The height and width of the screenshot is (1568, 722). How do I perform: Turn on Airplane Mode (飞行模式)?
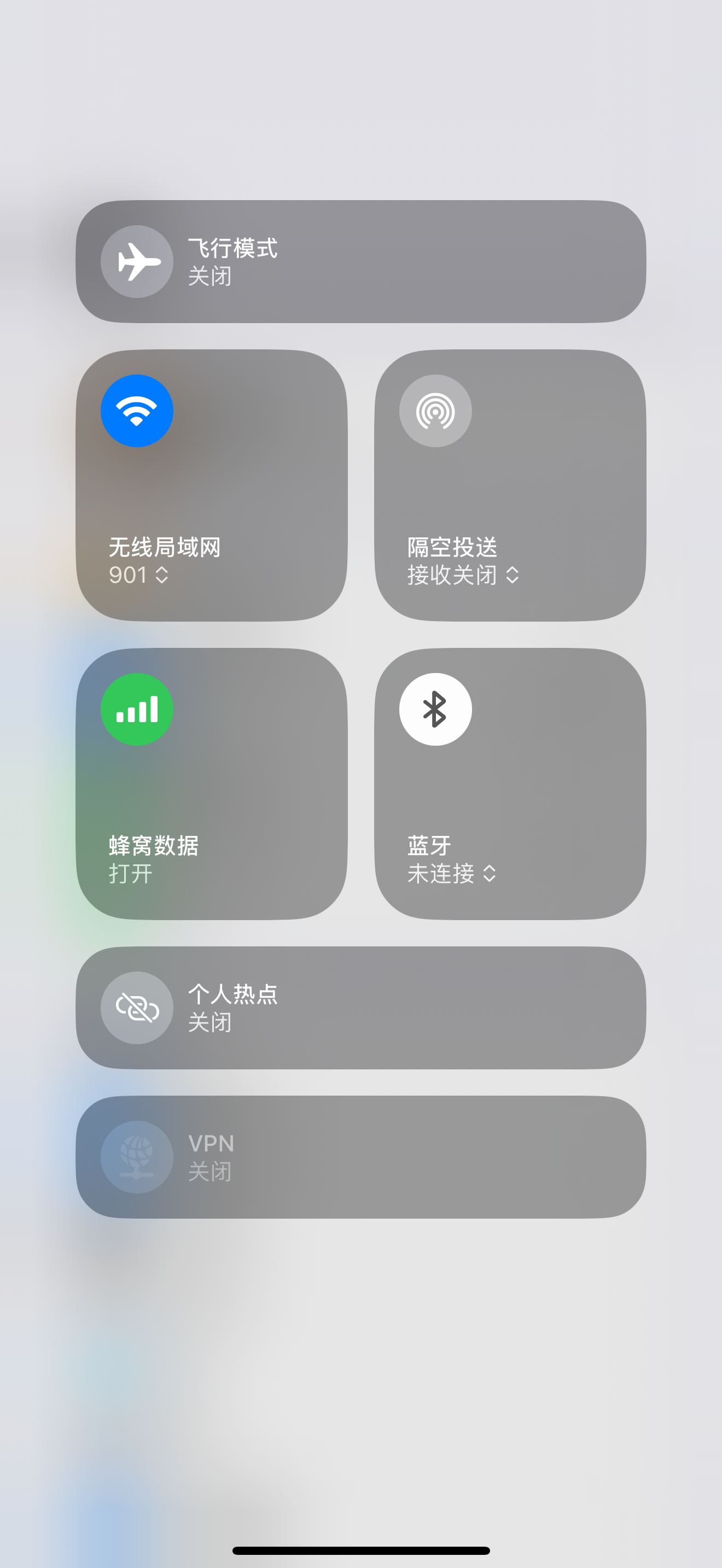137,262
